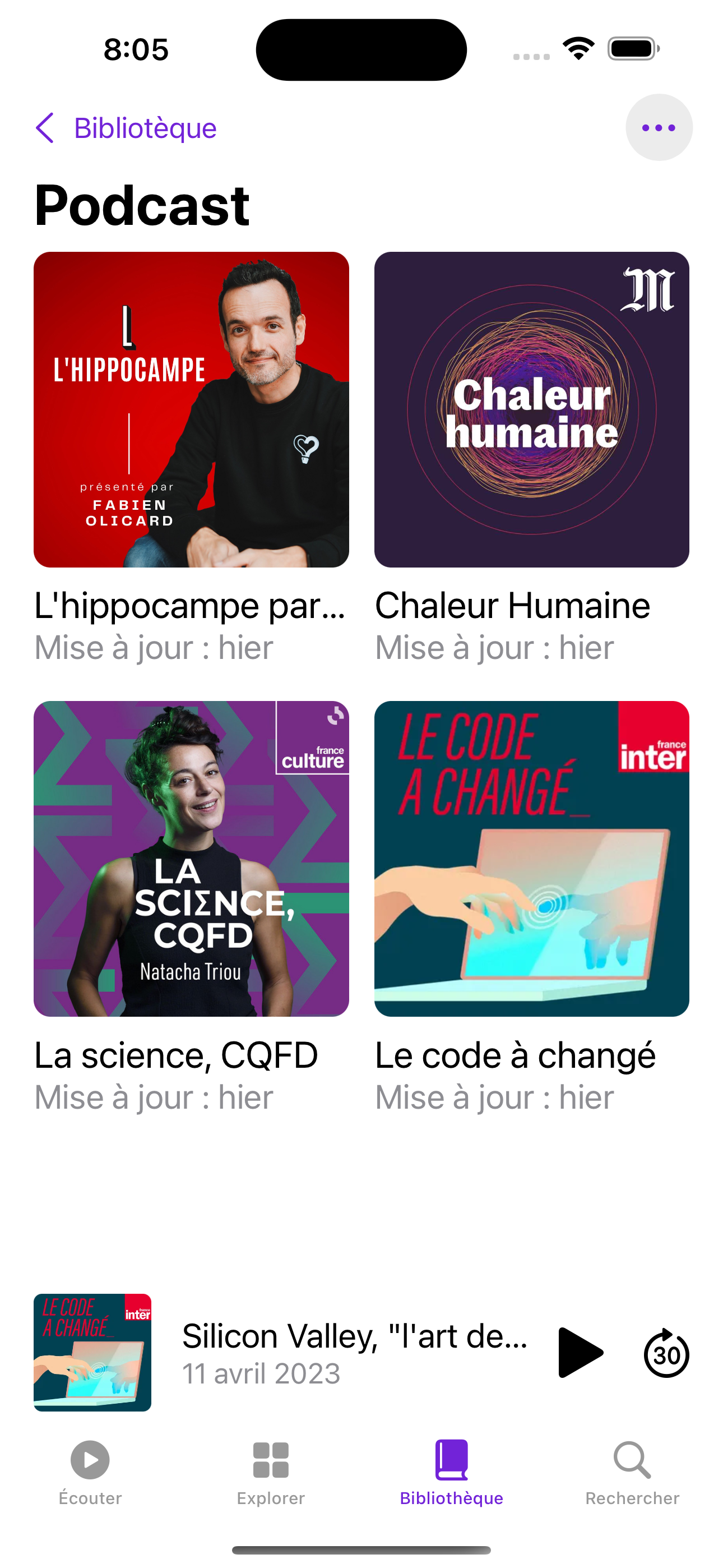Switch to the Explorer tab

tap(271, 1470)
